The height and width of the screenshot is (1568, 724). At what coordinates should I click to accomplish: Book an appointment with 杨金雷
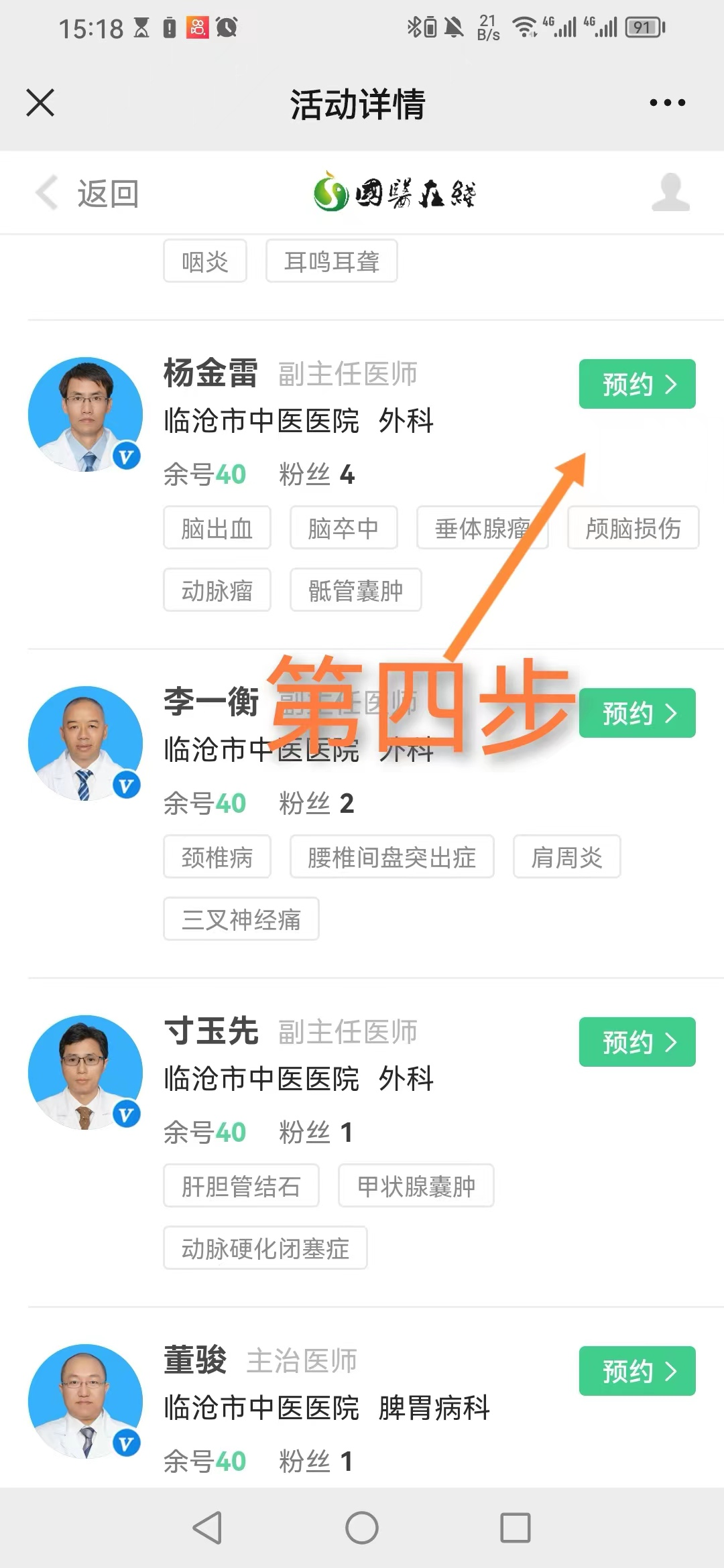click(637, 384)
